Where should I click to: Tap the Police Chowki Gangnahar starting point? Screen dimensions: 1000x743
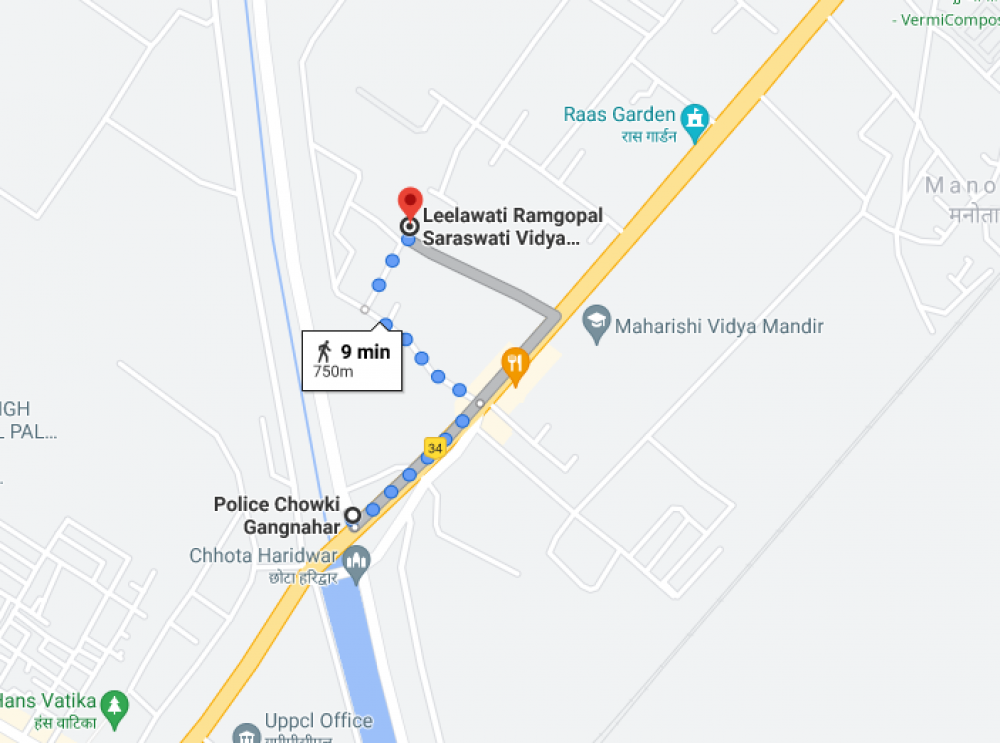tap(353, 516)
